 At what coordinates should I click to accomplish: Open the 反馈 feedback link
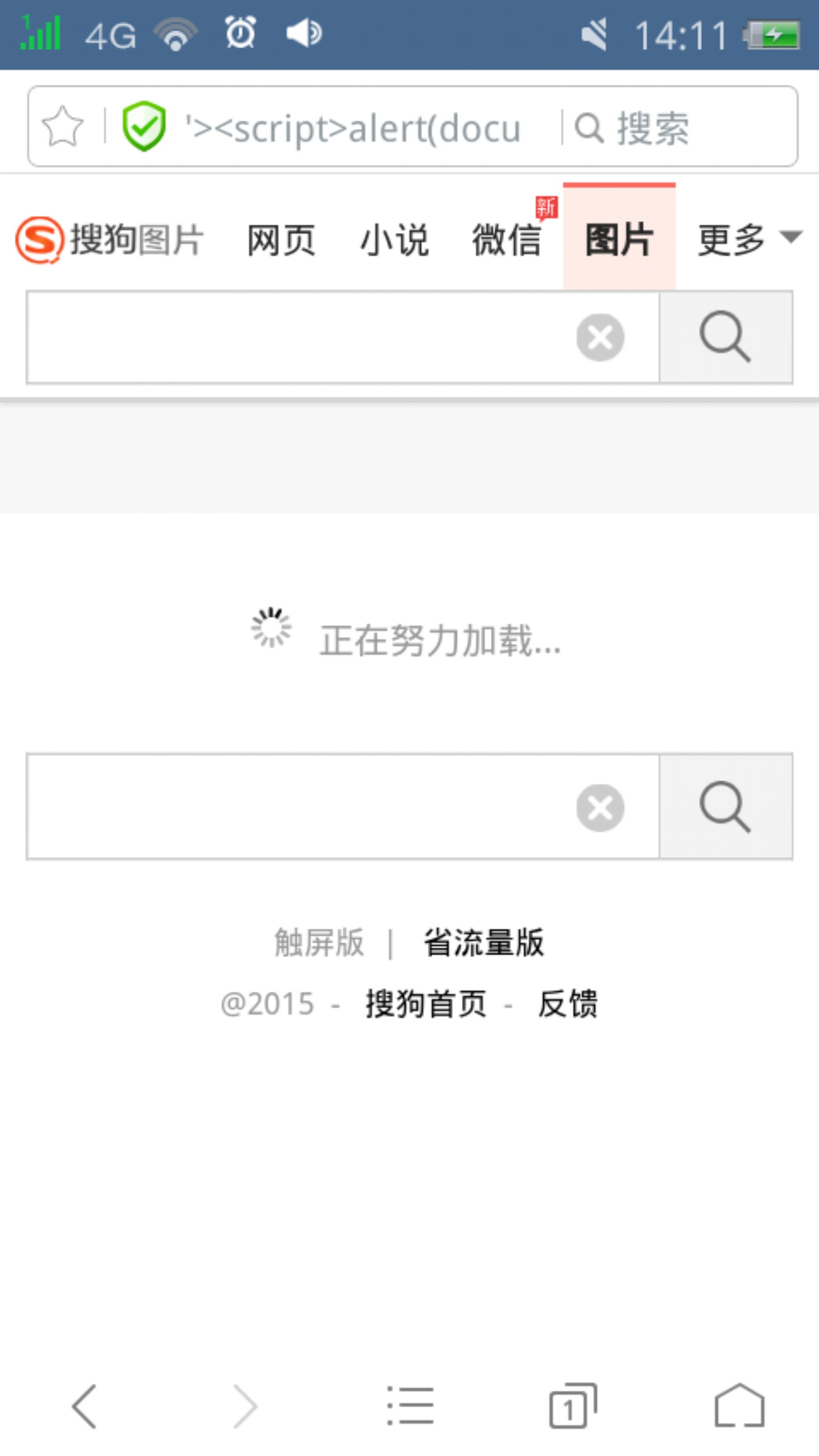(x=568, y=1003)
